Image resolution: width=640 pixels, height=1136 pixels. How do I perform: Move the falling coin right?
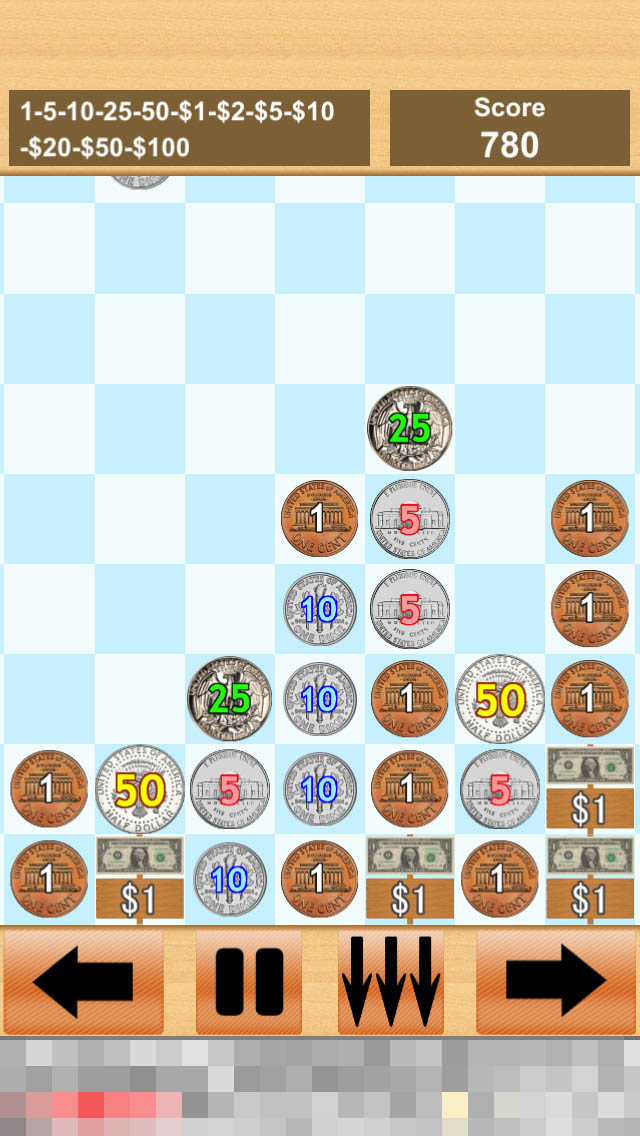pyautogui.click(x=556, y=981)
